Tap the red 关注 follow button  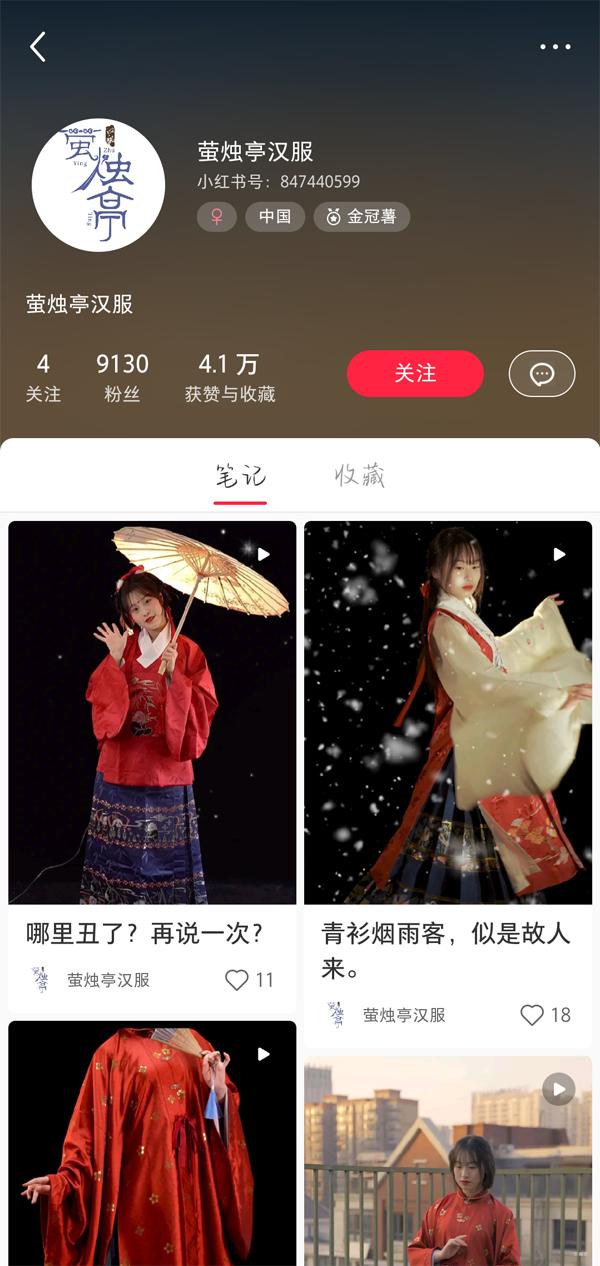(415, 373)
